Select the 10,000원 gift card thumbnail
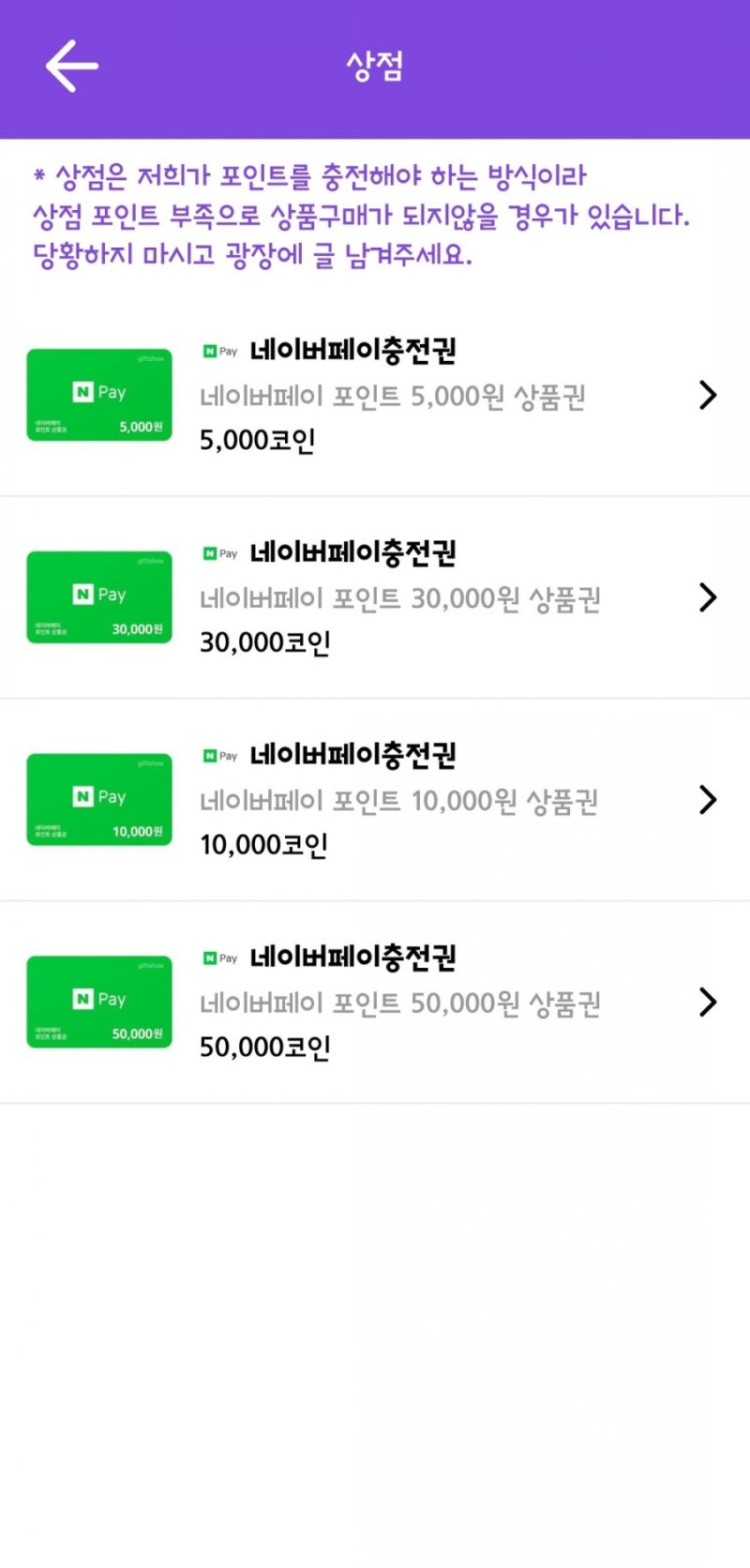The width and height of the screenshot is (750, 1568). click(98, 799)
